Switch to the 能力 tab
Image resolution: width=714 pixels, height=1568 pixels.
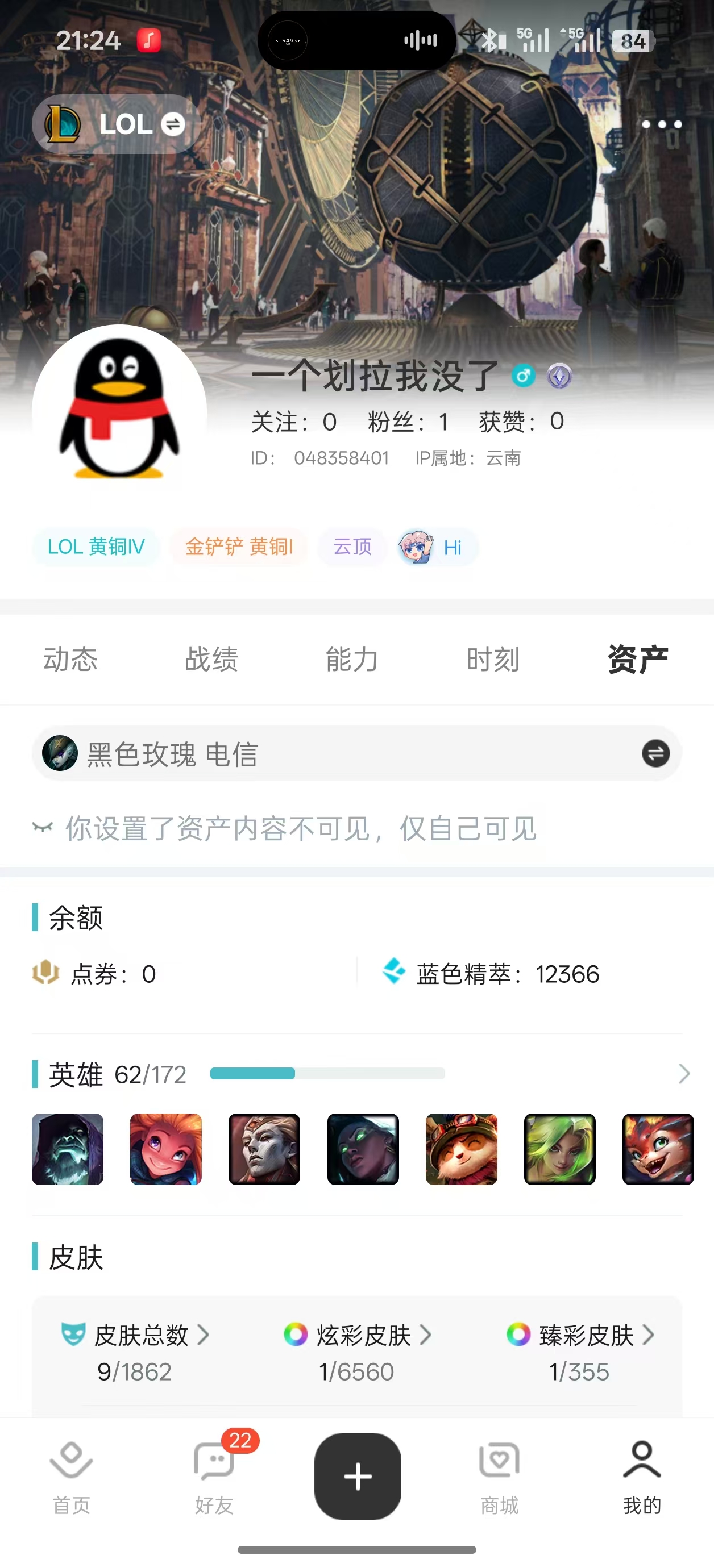[352, 659]
